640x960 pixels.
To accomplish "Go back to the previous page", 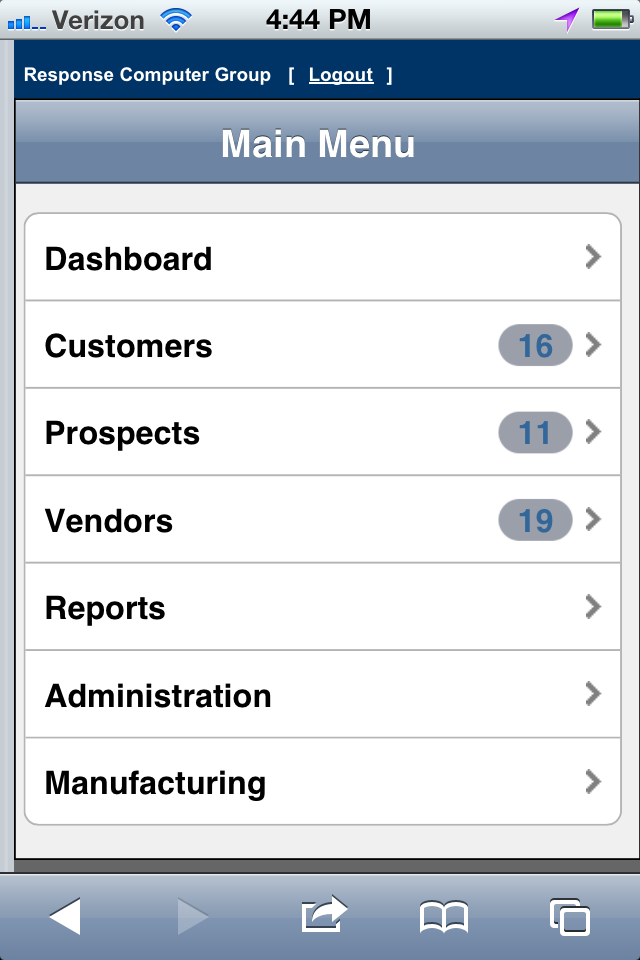I will [65, 915].
